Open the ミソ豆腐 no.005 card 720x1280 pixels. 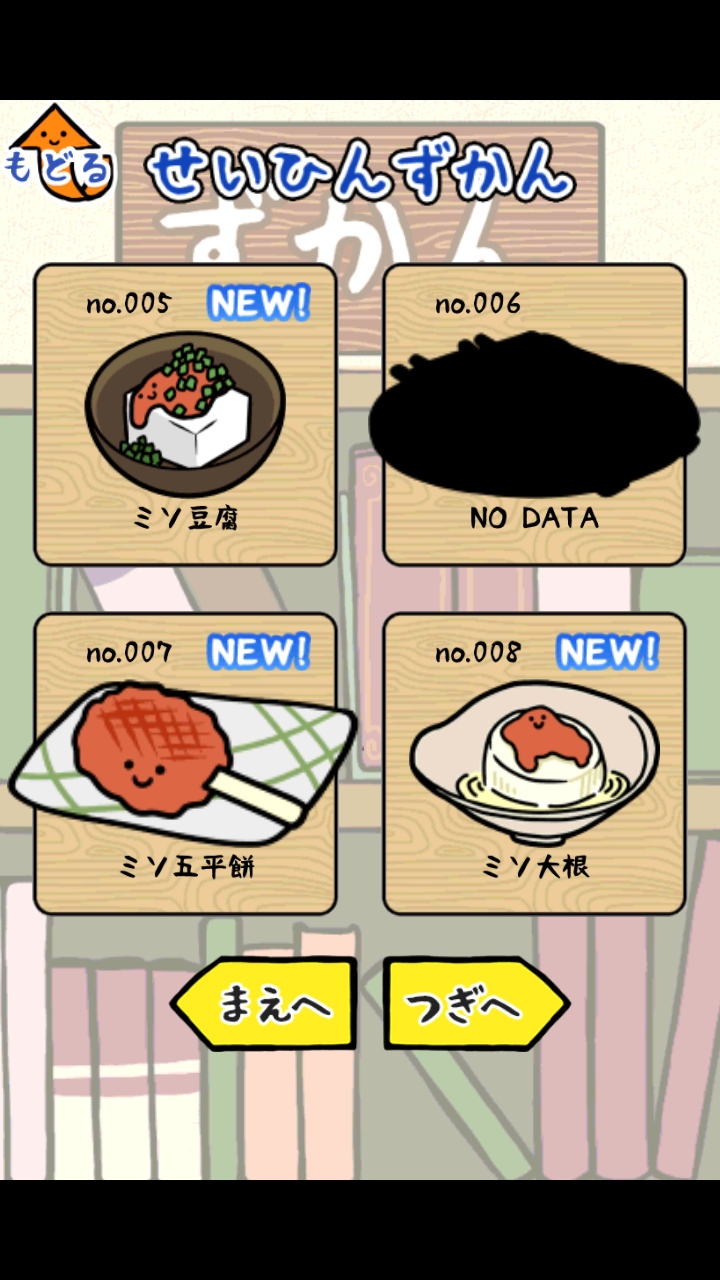(185, 415)
